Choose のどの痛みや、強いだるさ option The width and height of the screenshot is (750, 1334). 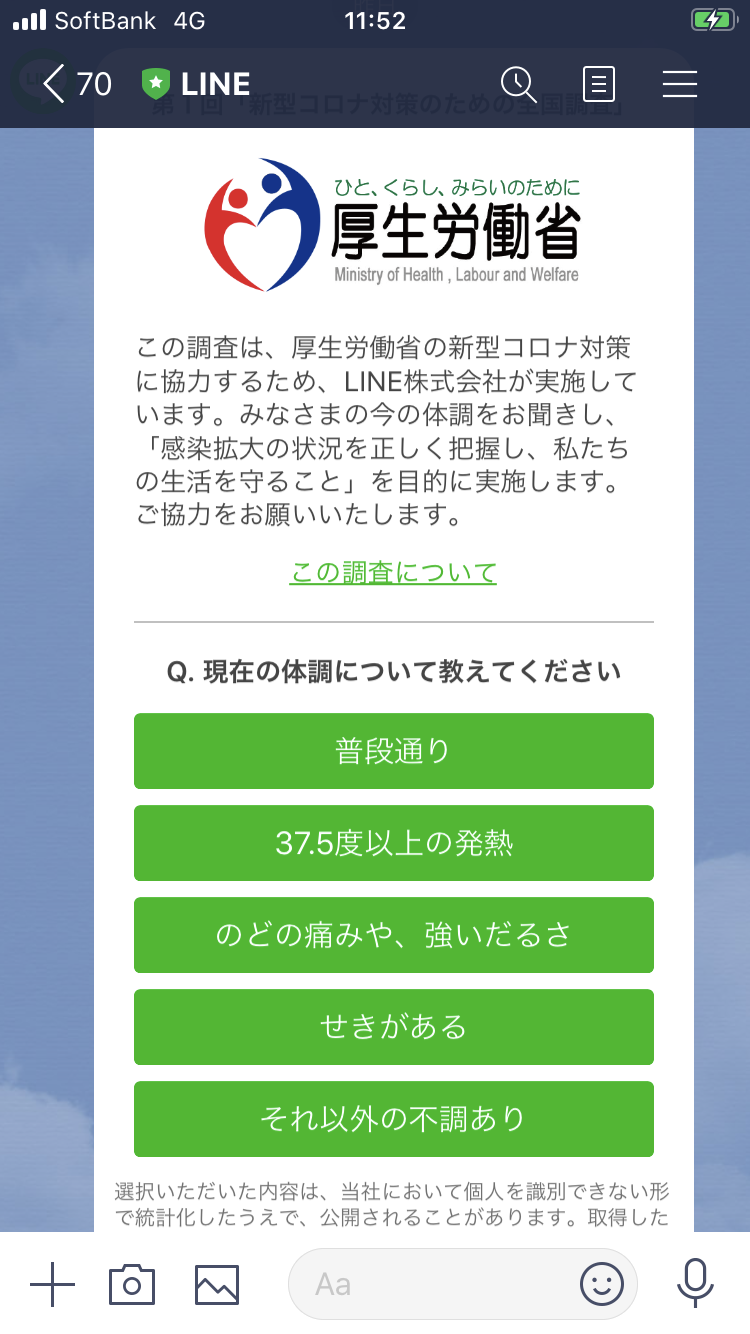coord(393,935)
